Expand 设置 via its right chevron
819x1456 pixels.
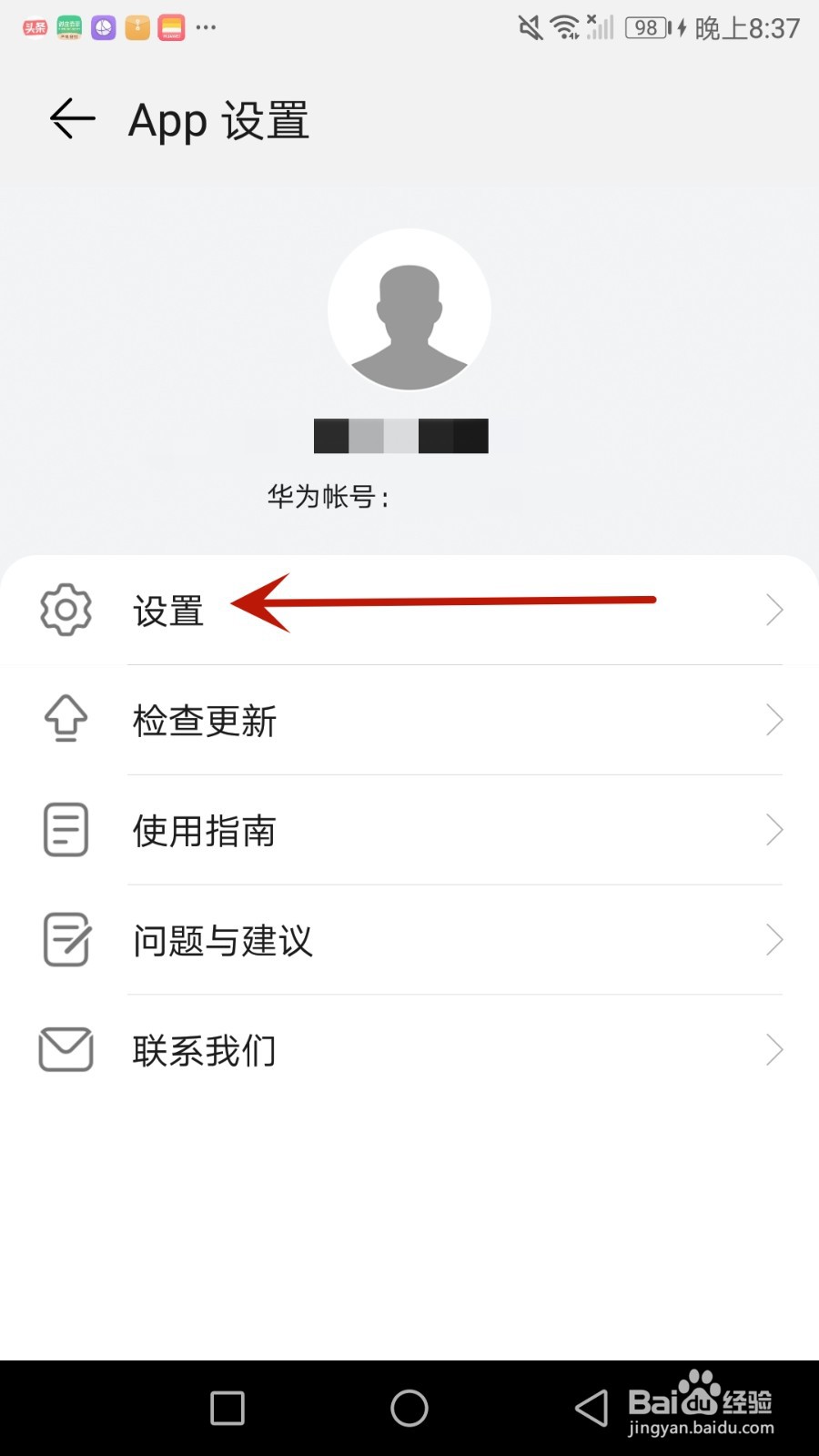[x=774, y=611]
